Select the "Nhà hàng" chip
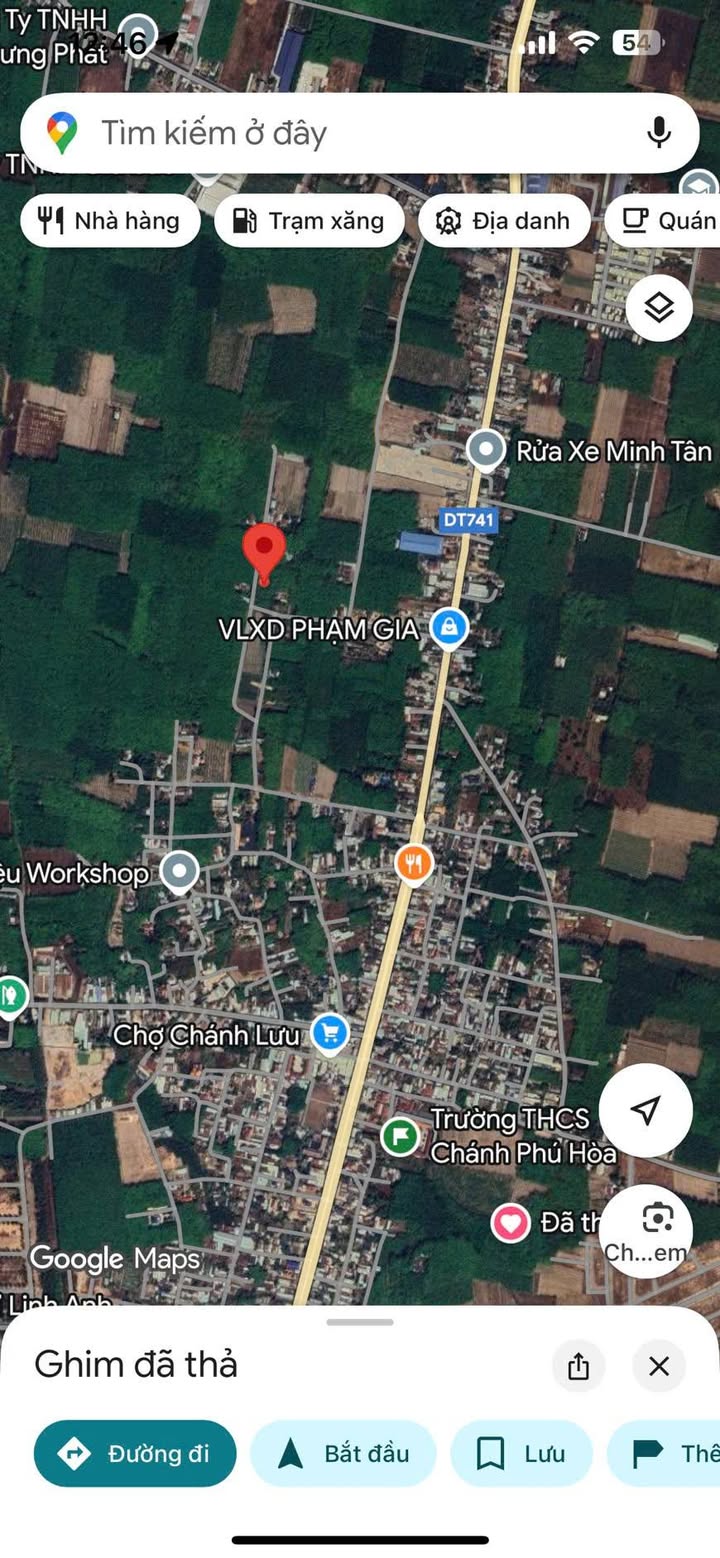Image resolution: width=720 pixels, height=1558 pixels. coord(110,221)
